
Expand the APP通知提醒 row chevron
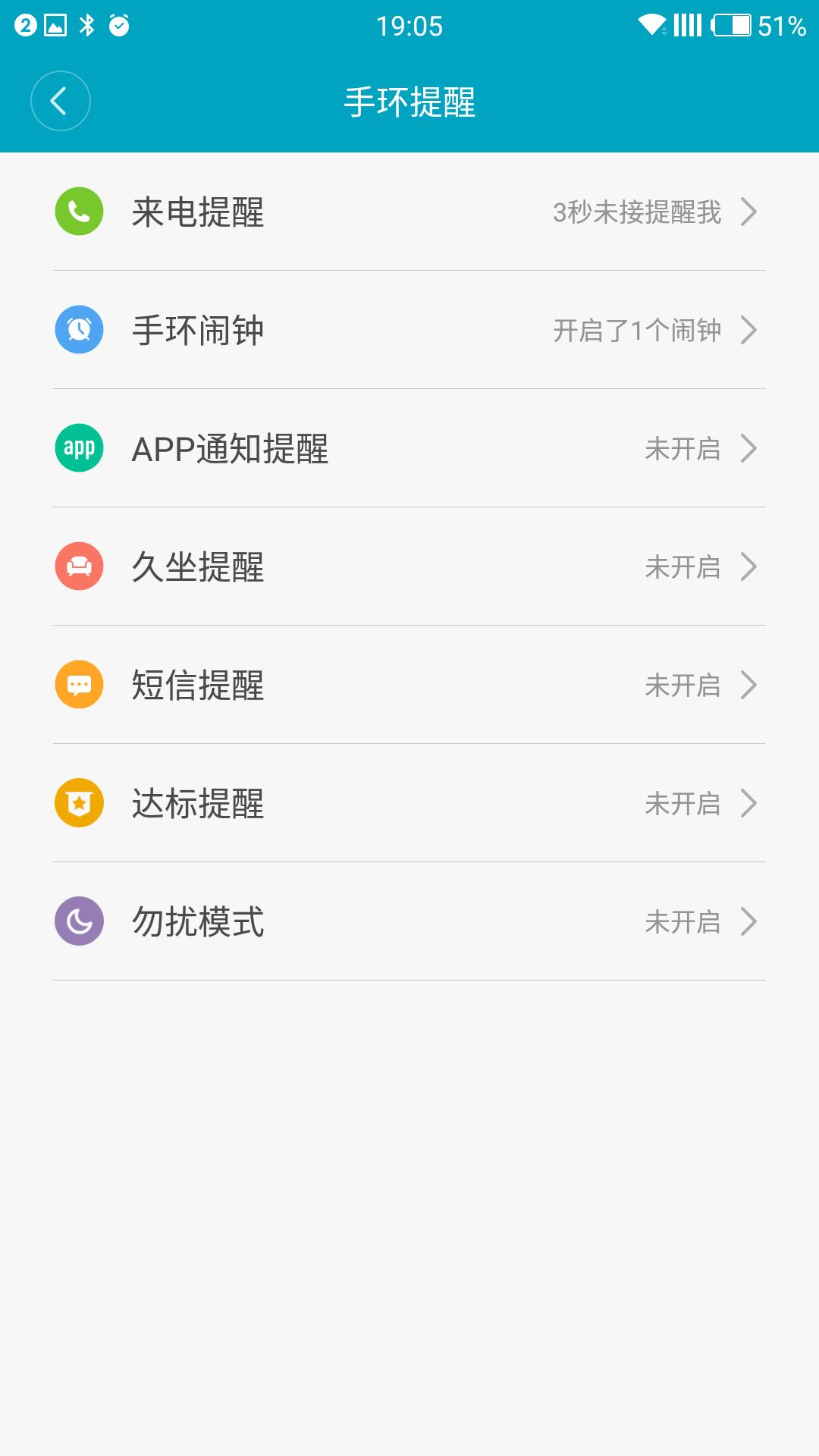tap(751, 448)
